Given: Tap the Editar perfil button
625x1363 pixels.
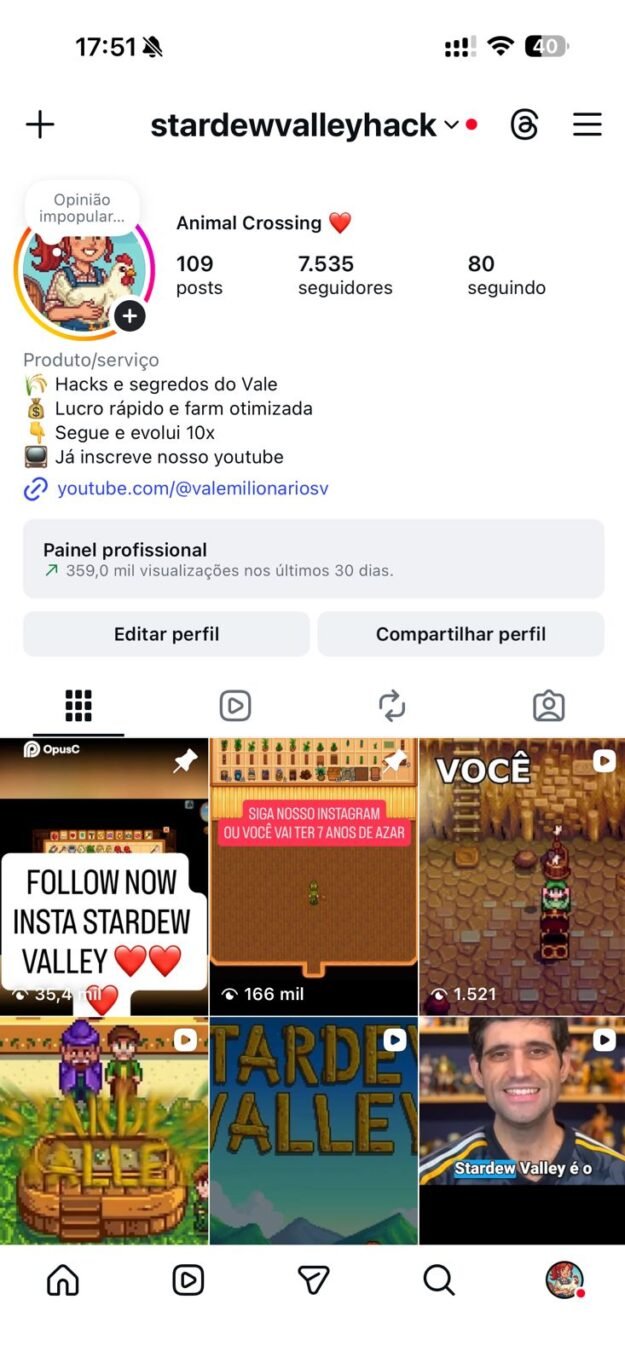Looking at the screenshot, I should pyautogui.click(x=166, y=634).
